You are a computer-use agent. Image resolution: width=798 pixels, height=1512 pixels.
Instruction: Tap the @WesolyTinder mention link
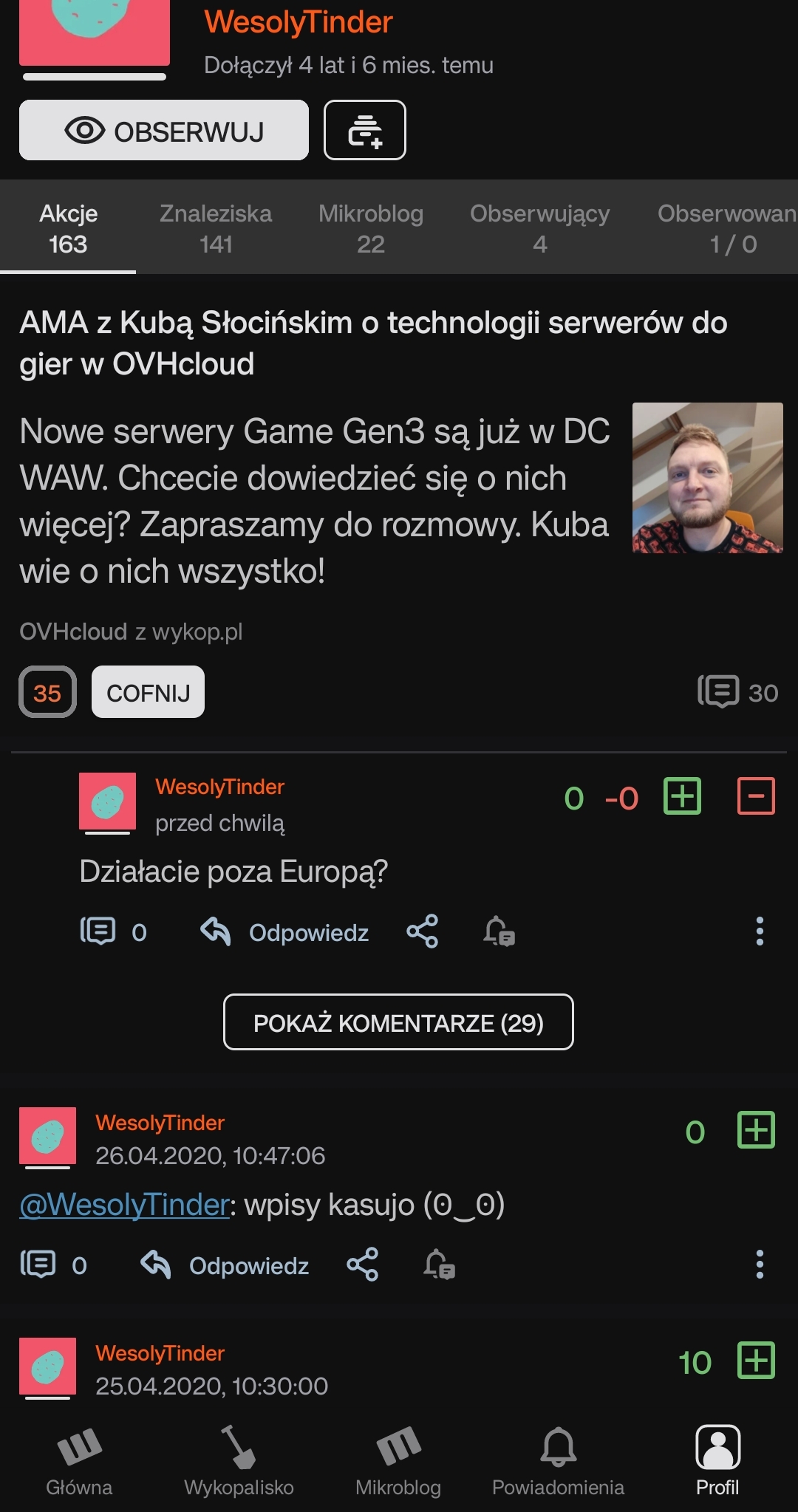tap(124, 1205)
